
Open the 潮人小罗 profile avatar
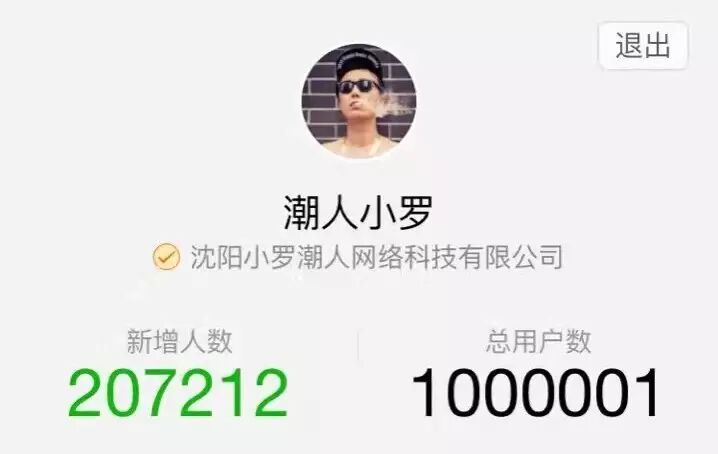tap(359, 102)
